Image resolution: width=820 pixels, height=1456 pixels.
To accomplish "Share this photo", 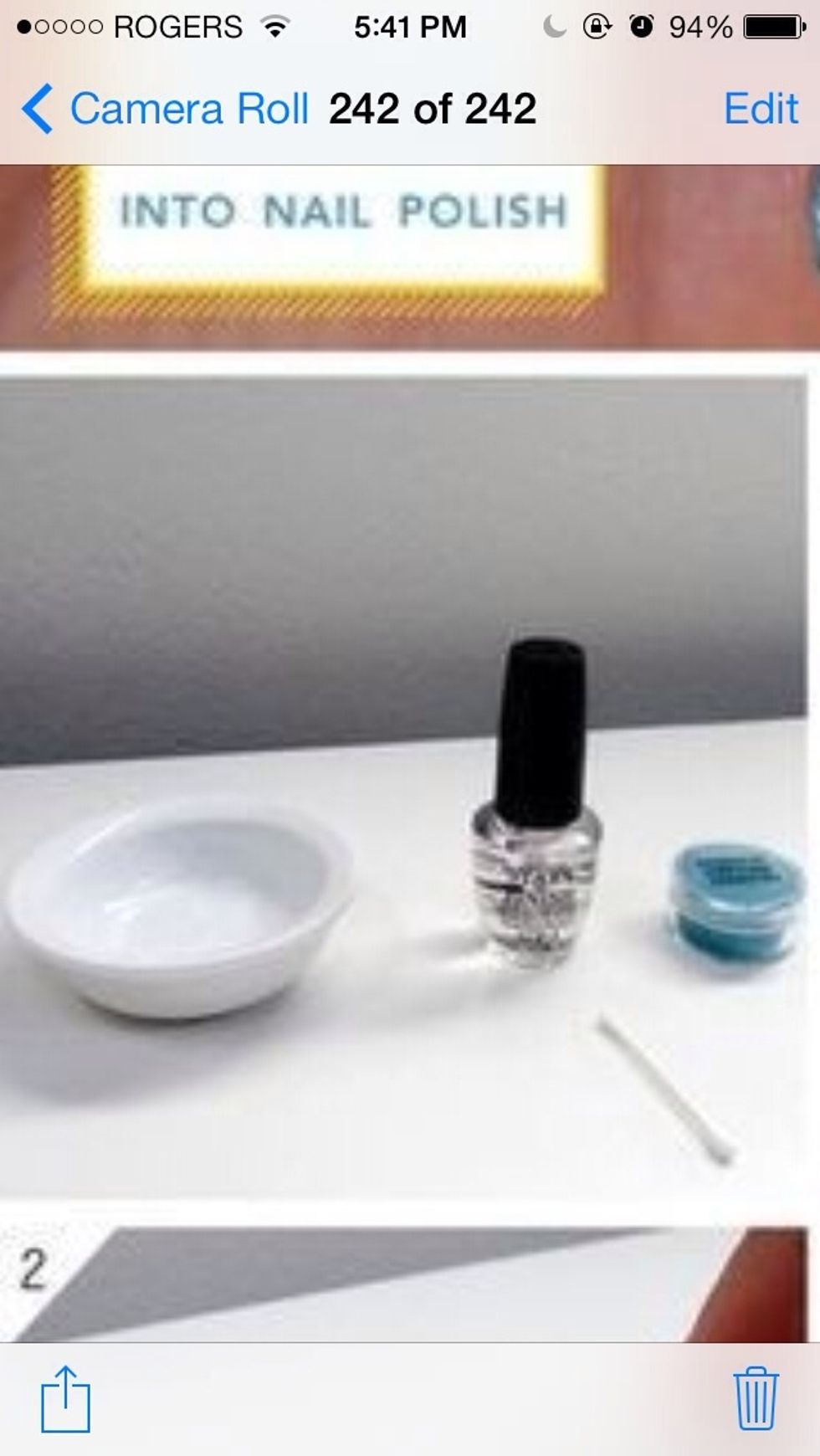I will pos(65,1398).
